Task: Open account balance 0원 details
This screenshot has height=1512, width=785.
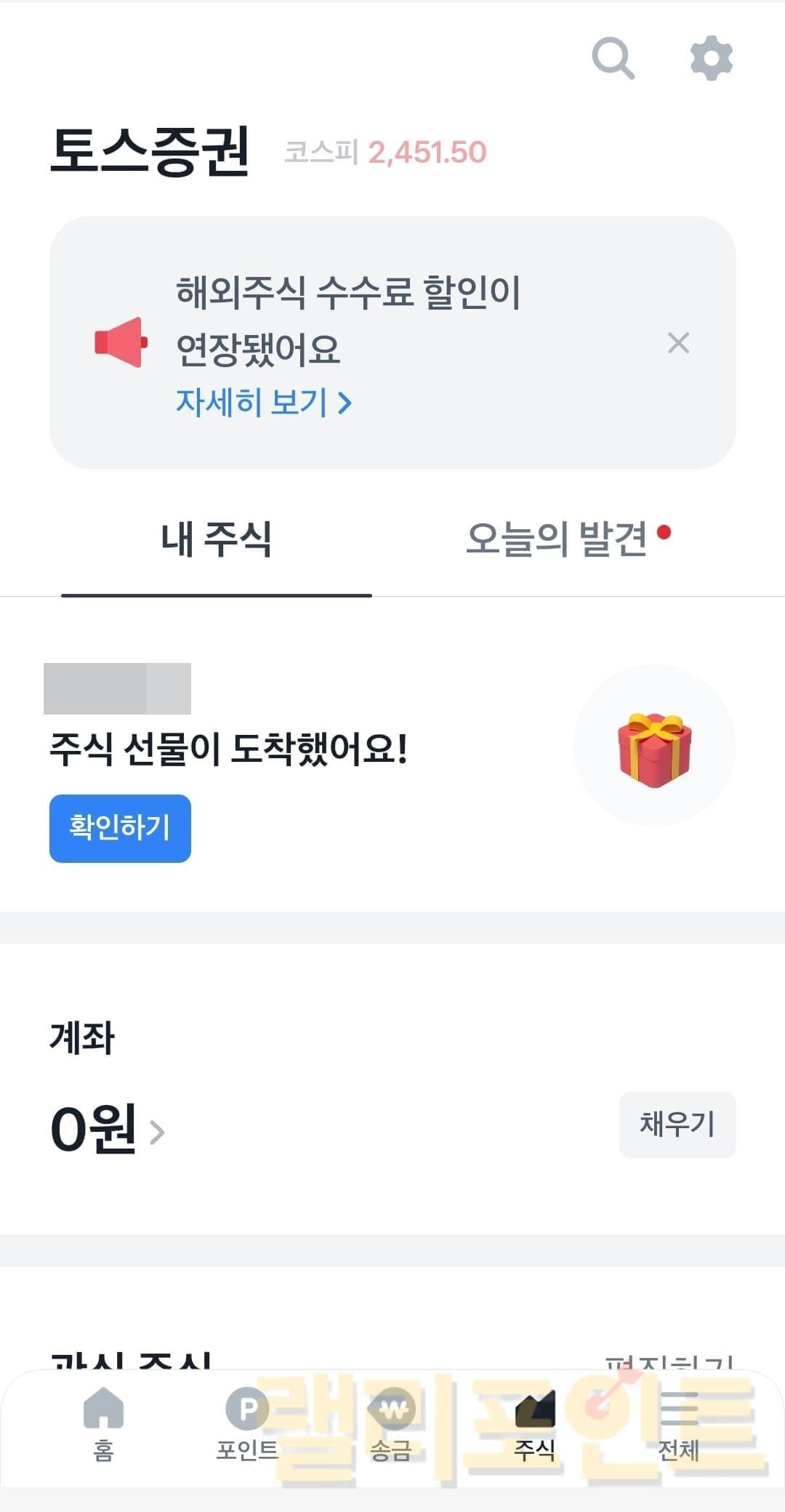Action: 108,1128
